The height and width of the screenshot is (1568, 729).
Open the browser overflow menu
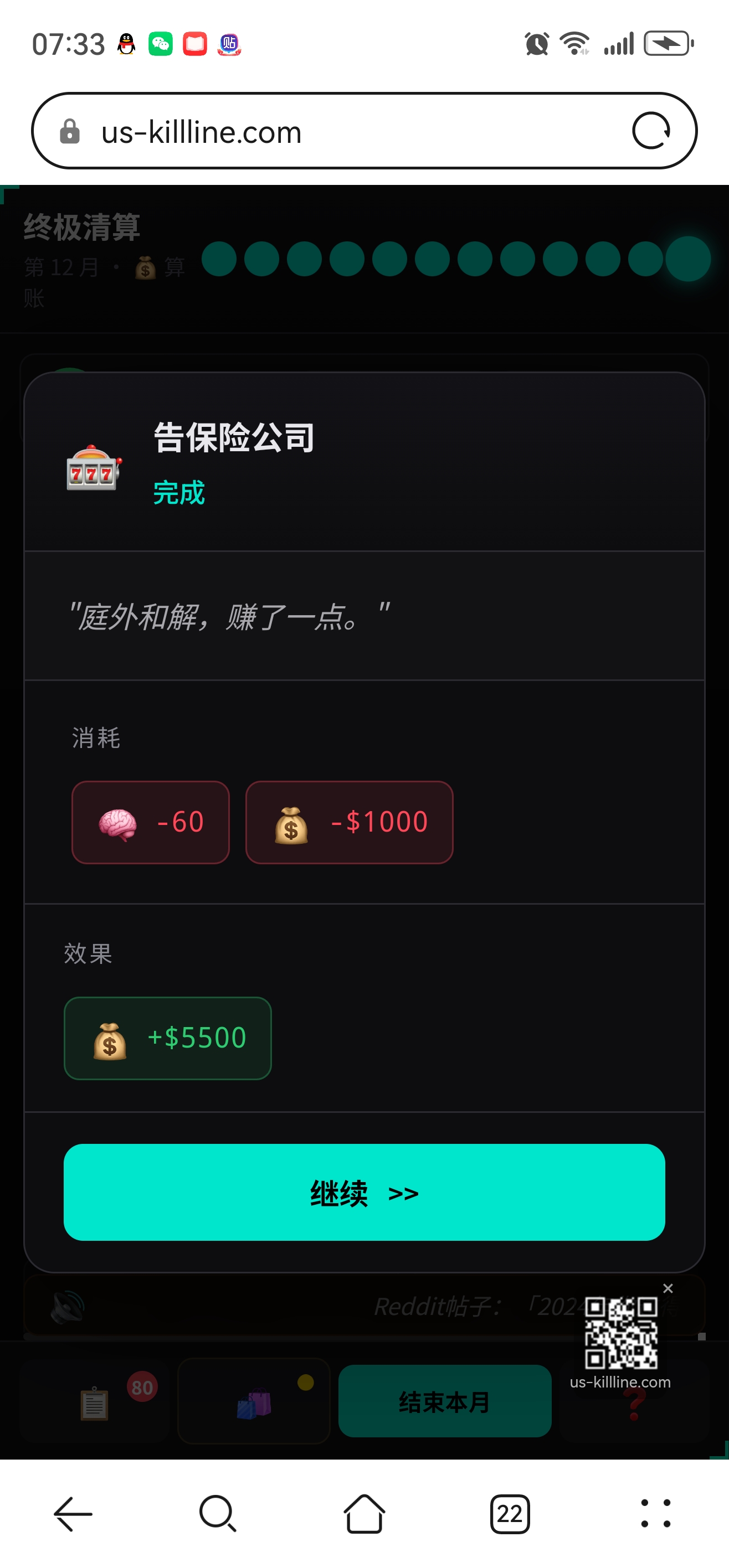tap(656, 1513)
